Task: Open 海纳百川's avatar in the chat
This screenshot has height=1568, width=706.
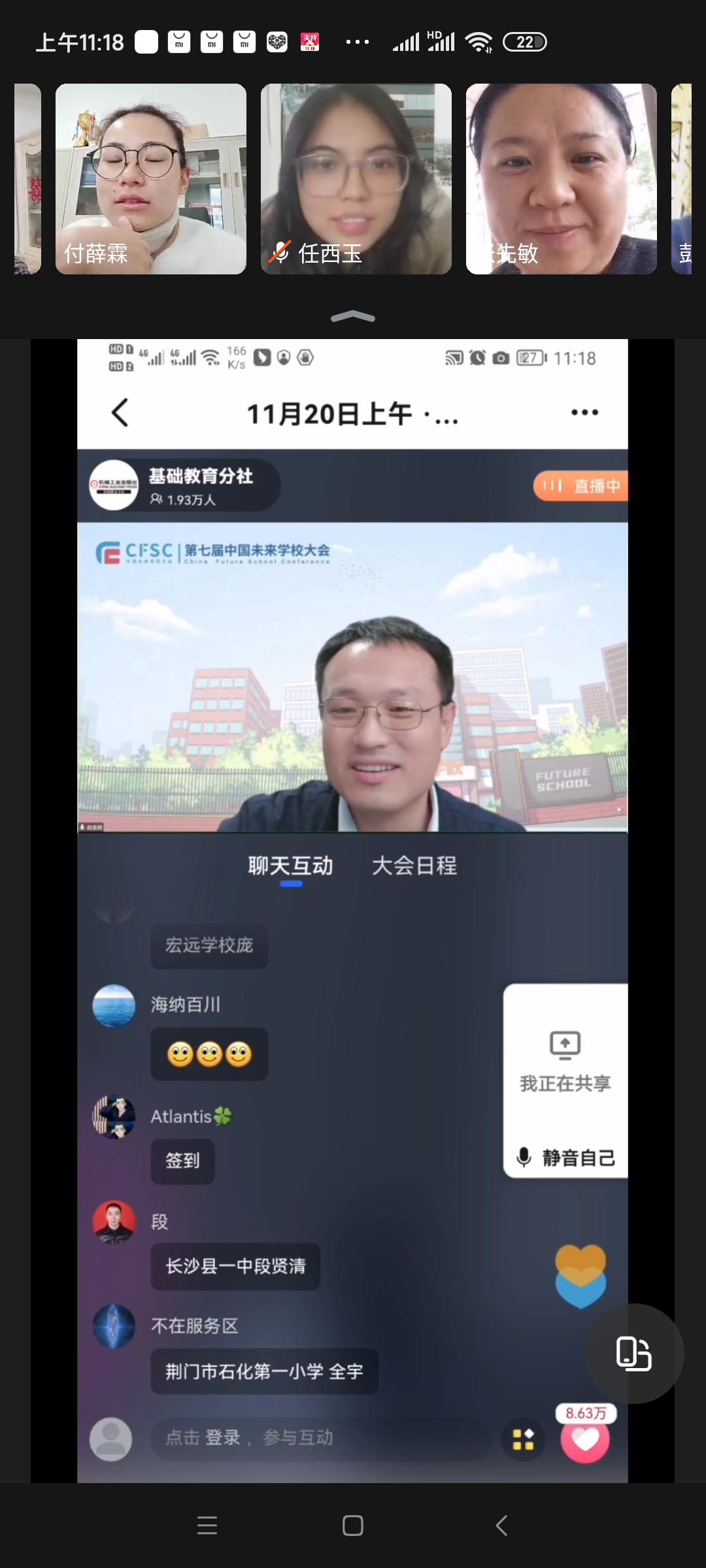Action: coord(114,1005)
